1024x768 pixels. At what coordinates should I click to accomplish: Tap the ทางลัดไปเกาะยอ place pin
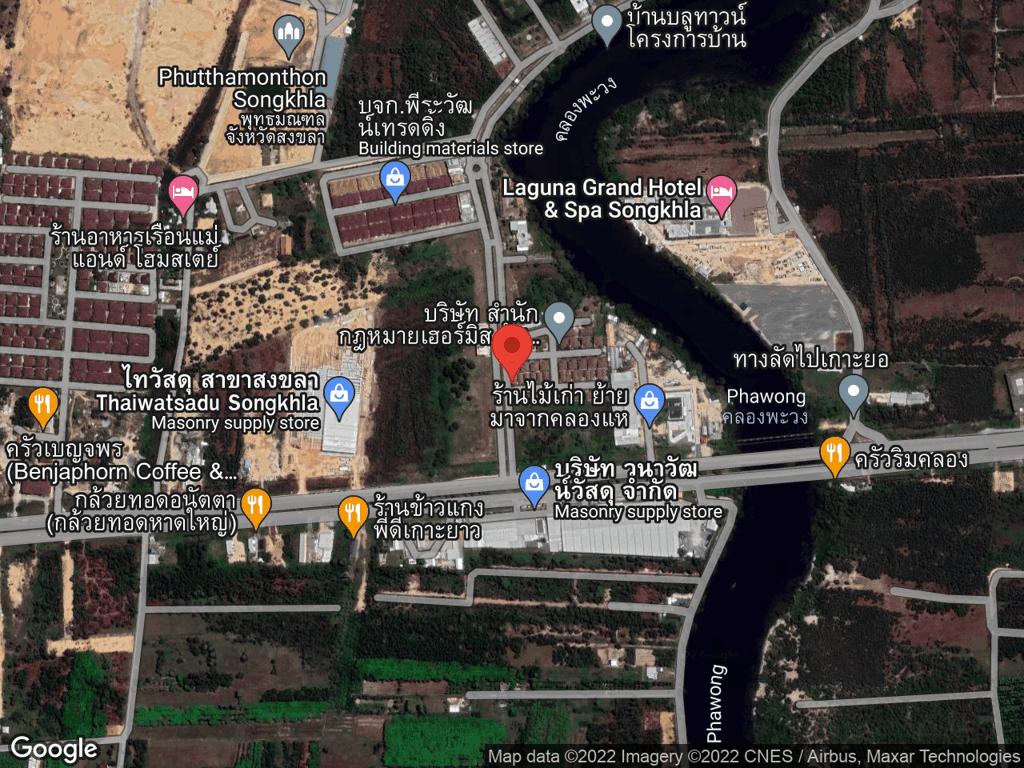853,395
